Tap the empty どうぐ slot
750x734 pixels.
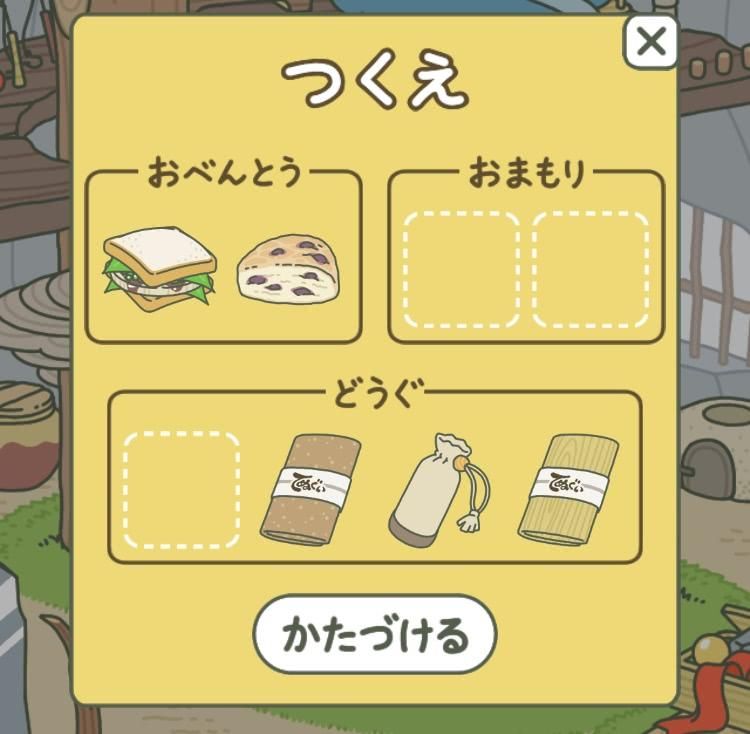182,490
